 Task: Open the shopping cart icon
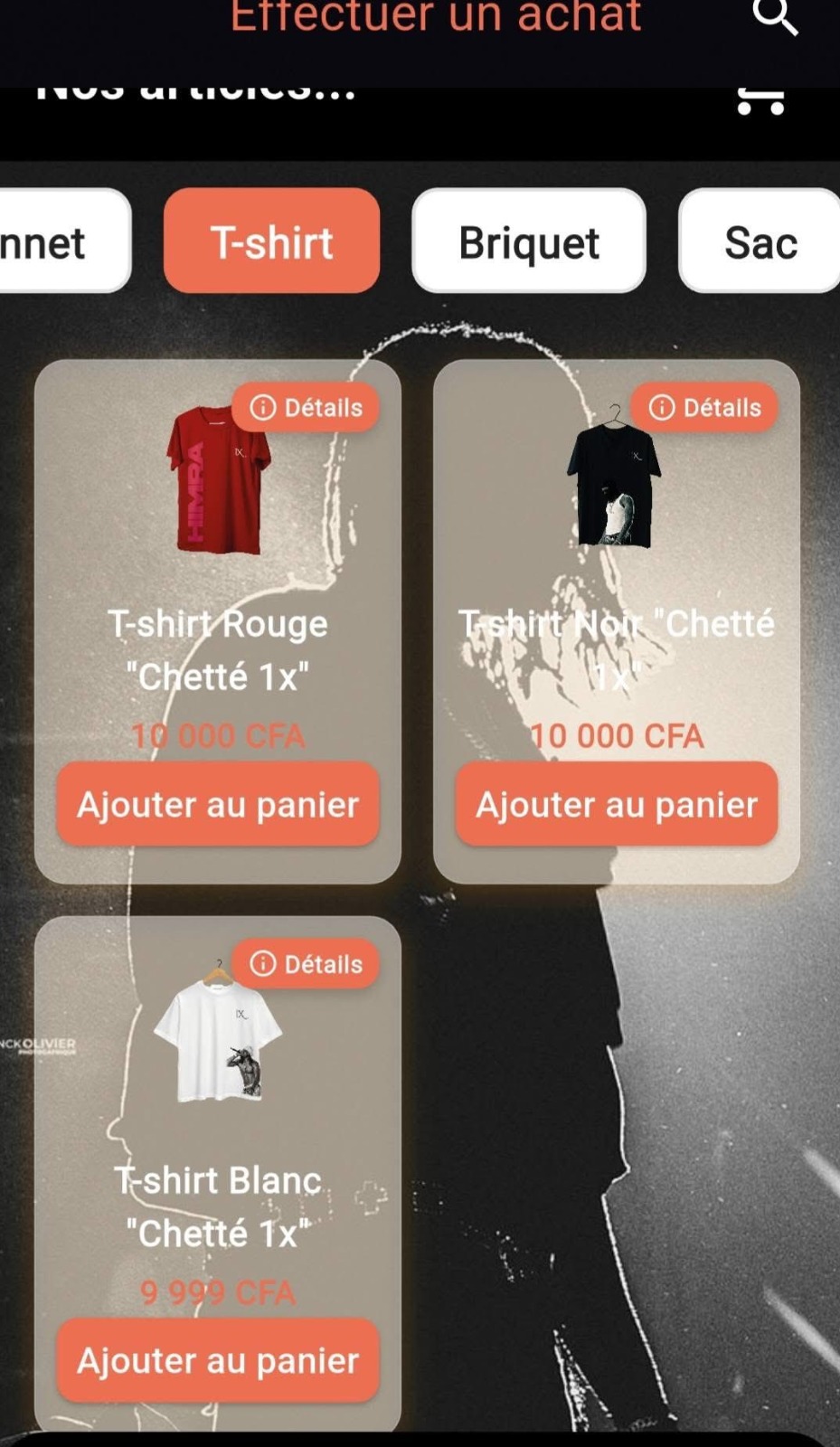tap(760, 101)
